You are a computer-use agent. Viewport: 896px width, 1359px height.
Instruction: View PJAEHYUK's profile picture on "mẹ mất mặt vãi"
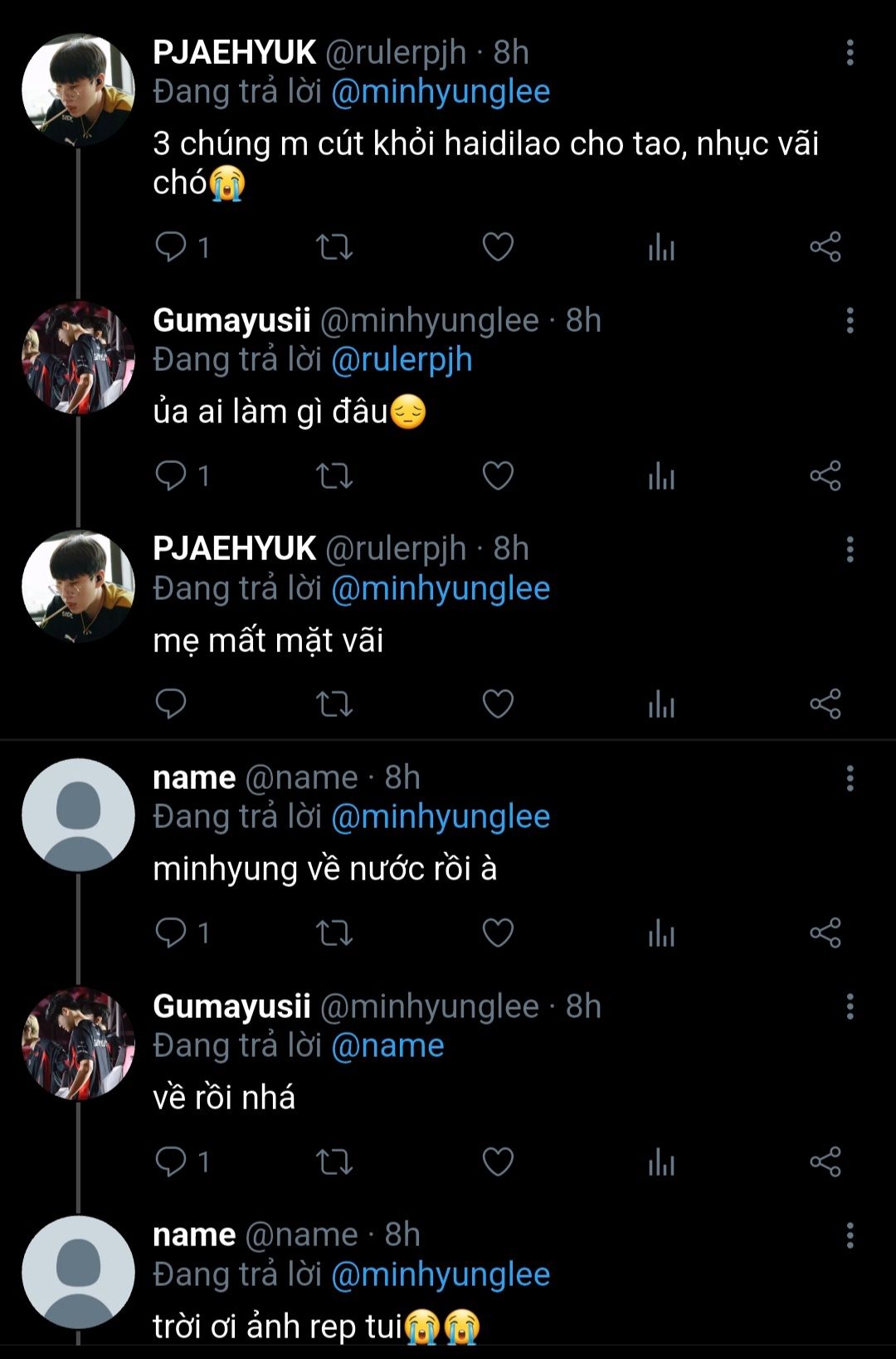(x=78, y=586)
